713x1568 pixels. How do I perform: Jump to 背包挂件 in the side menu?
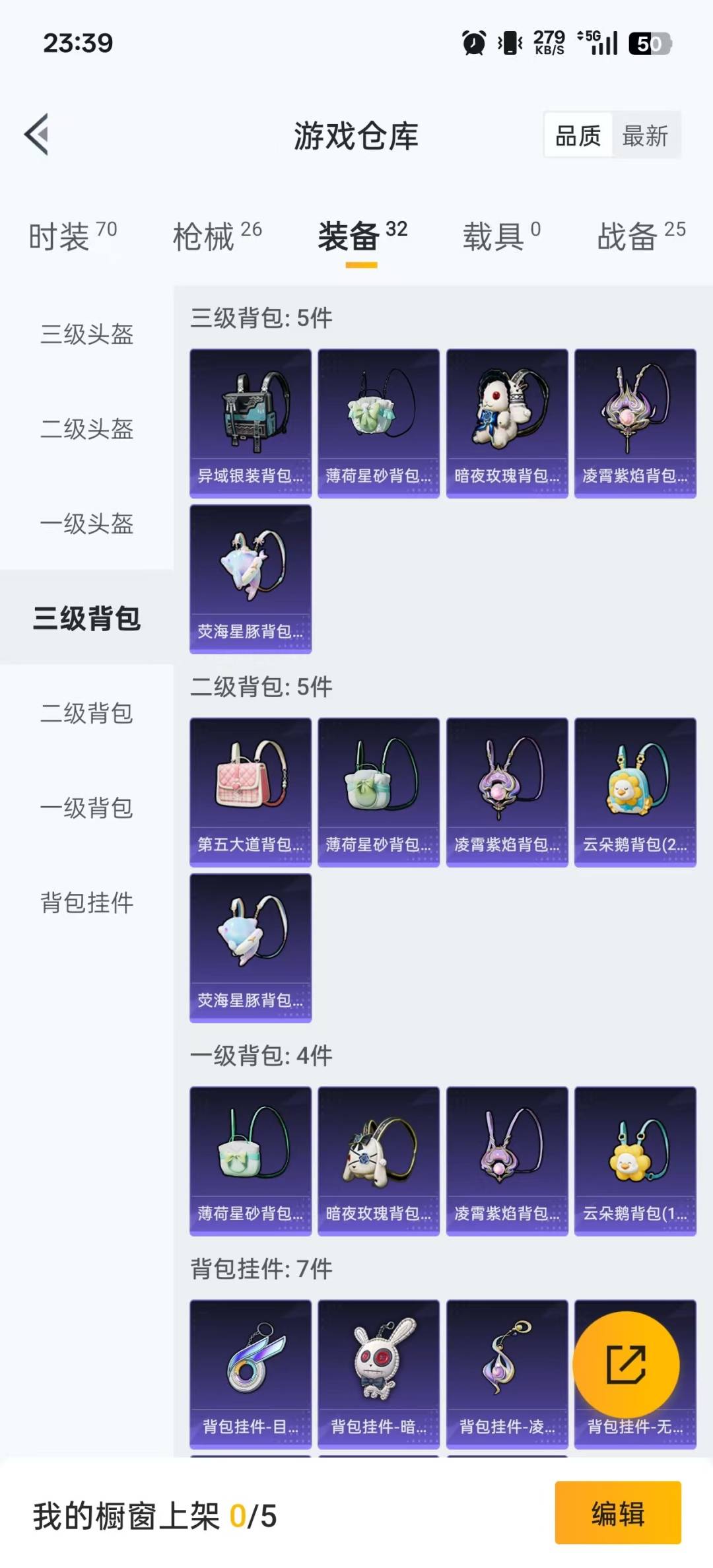point(86,903)
